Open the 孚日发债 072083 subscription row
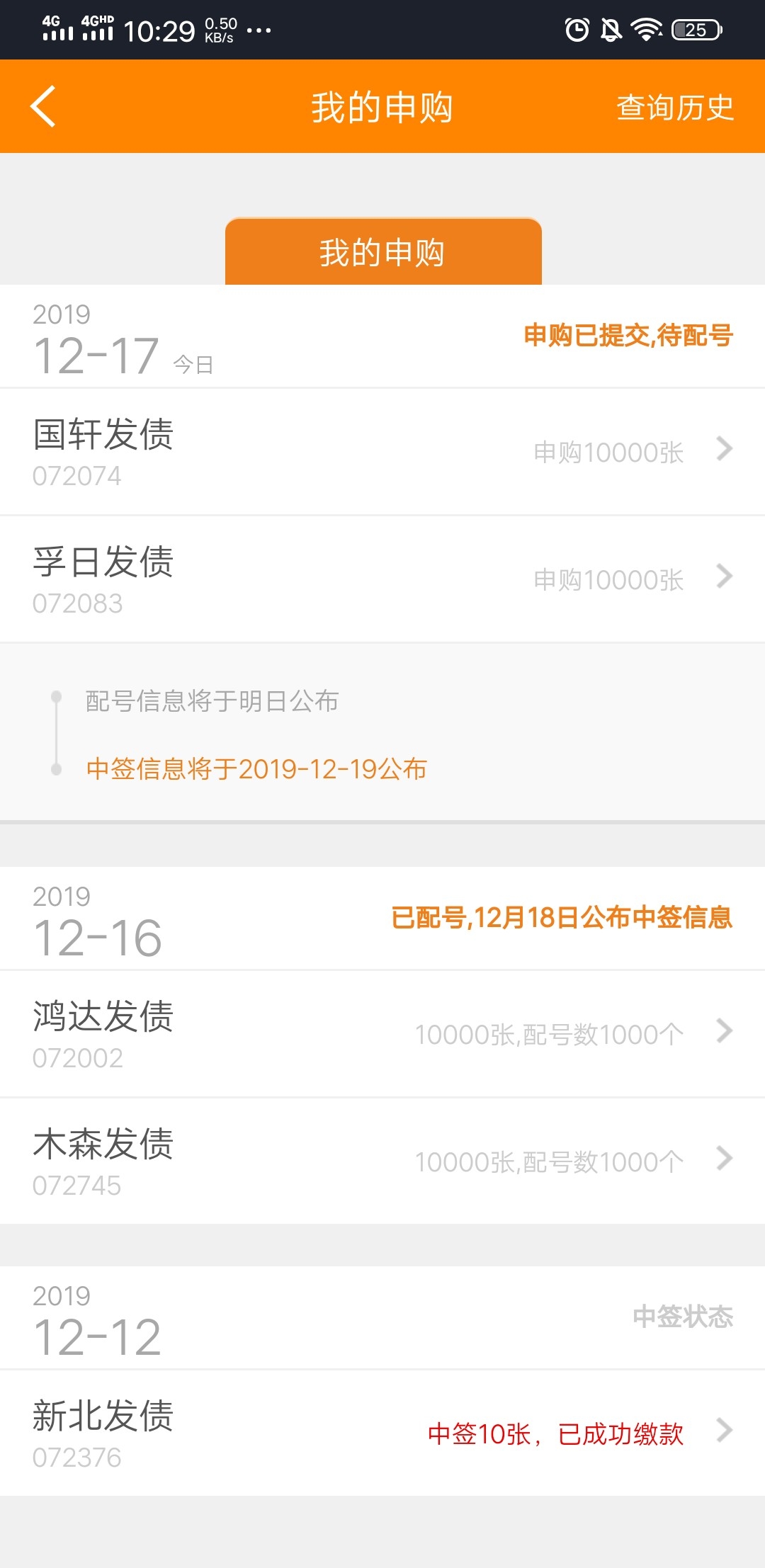This screenshot has width=765, height=1568. coord(382,579)
